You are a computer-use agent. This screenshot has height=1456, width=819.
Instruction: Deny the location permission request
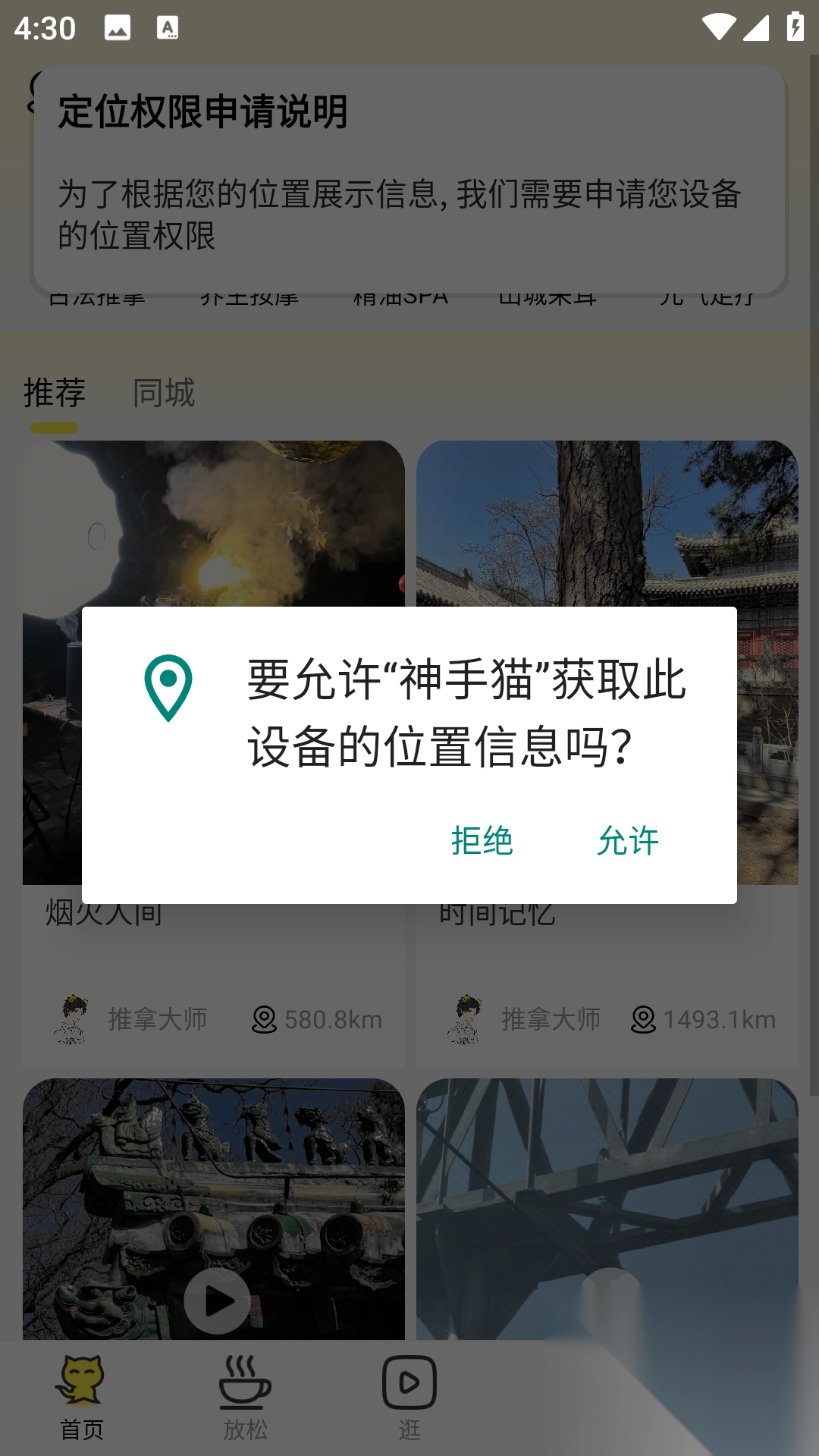coord(482,840)
